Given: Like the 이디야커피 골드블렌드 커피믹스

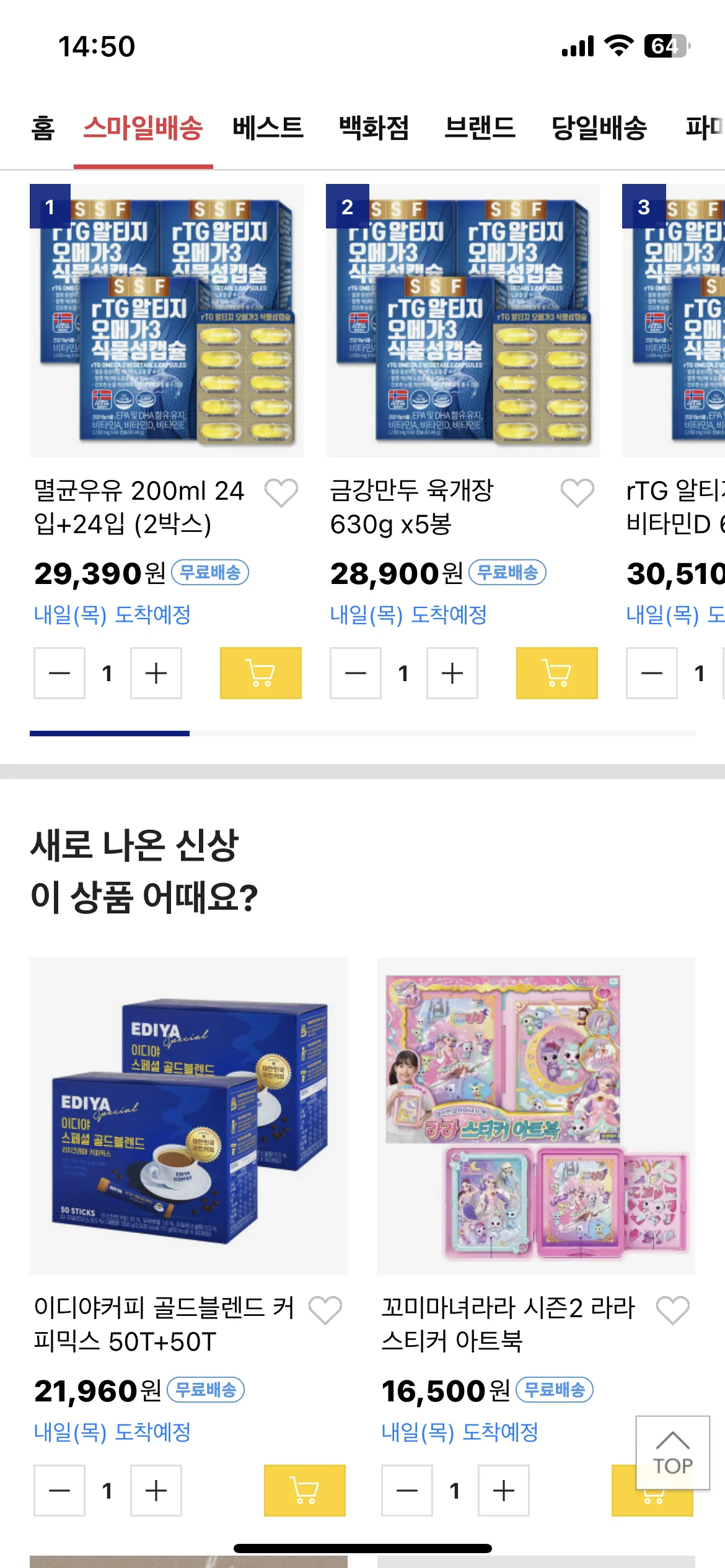Looking at the screenshot, I should [x=325, y=1310].
